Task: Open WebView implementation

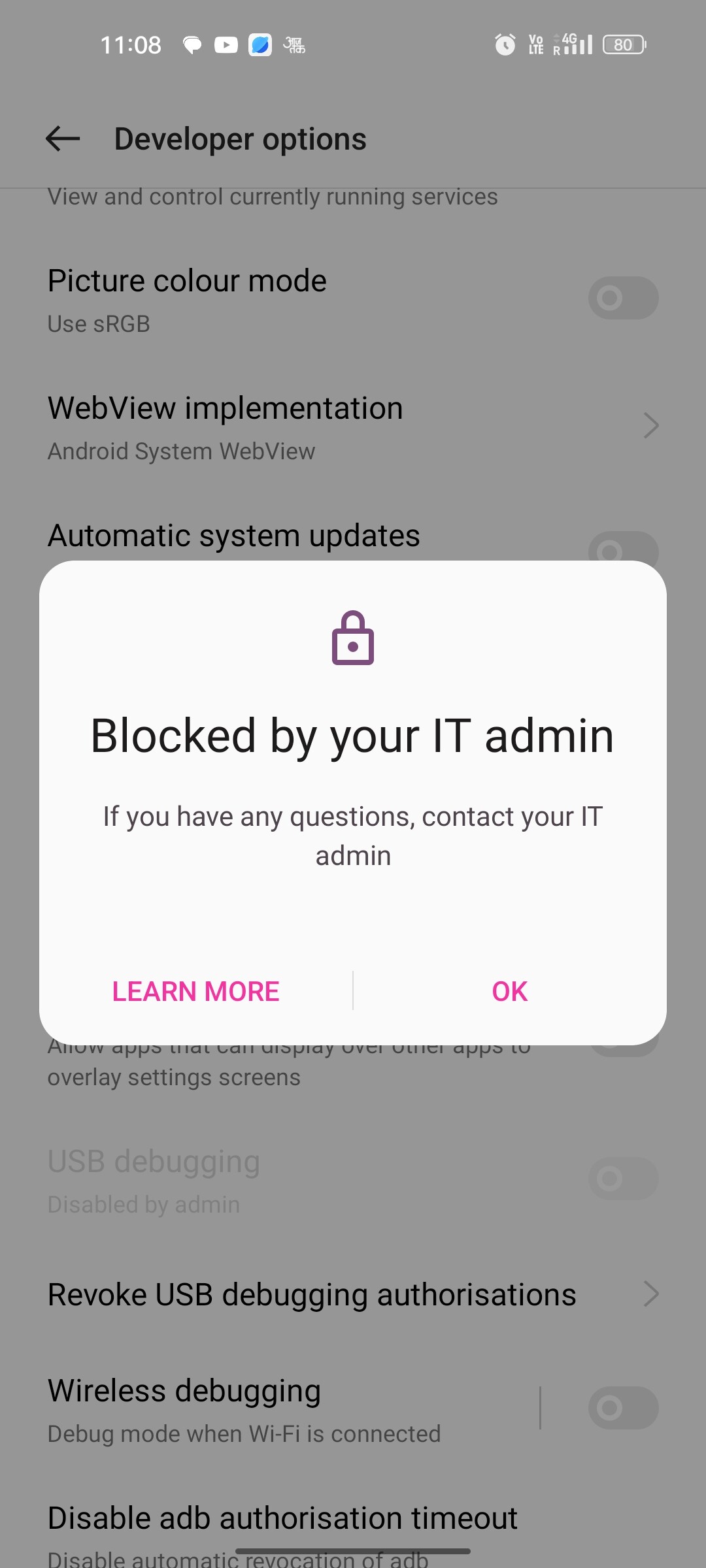Action: tap(353, 427)
